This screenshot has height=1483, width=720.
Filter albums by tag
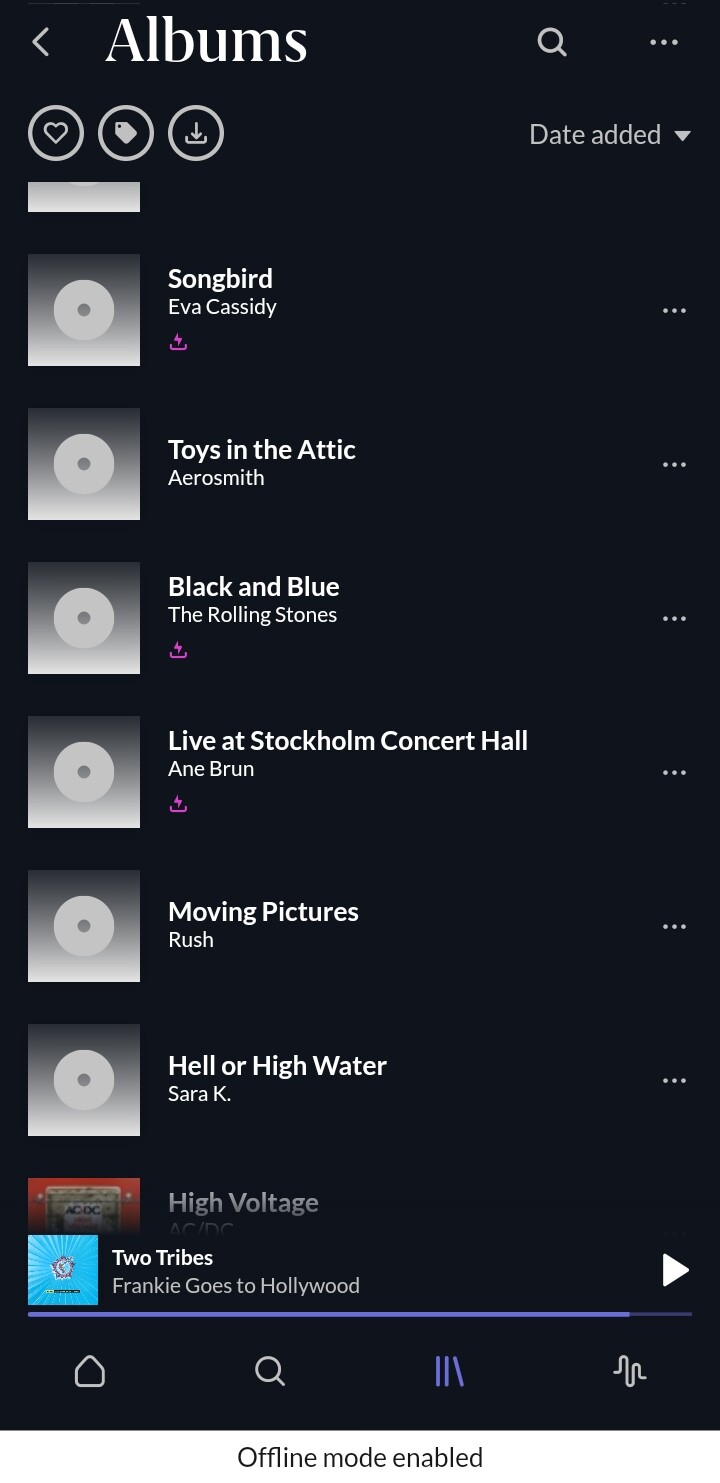pos(126,133)
